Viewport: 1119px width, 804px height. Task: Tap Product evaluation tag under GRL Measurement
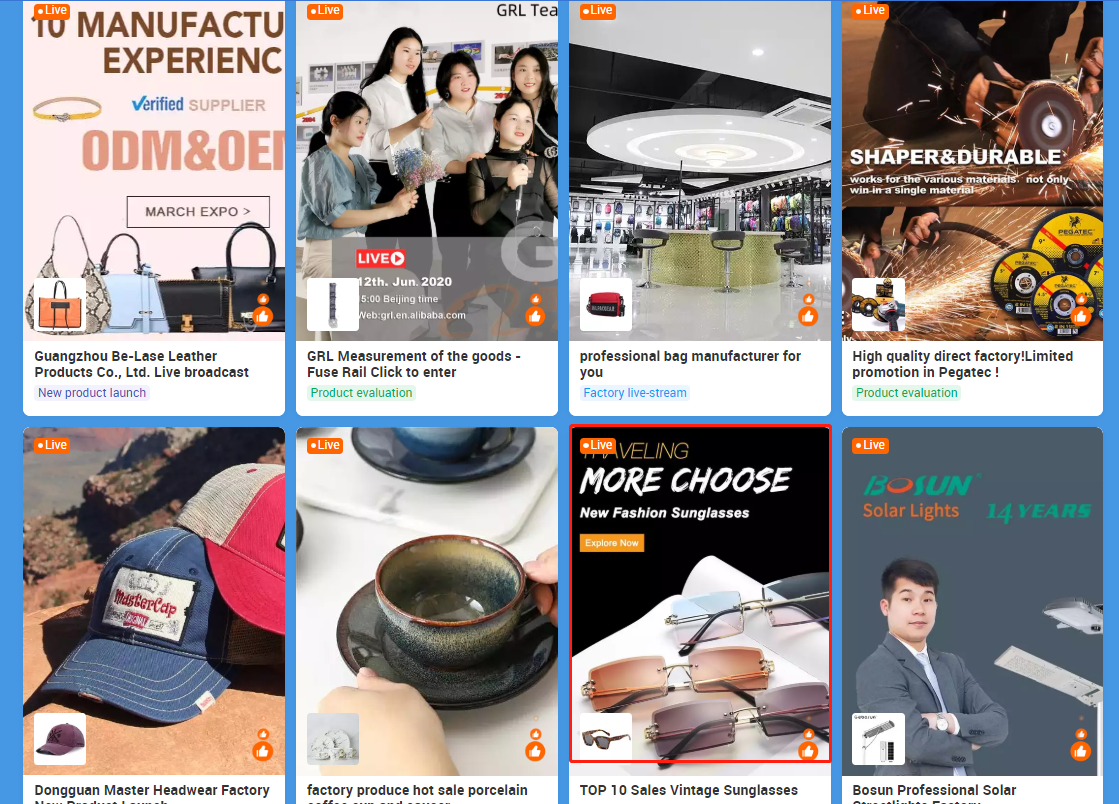[361, 393]
